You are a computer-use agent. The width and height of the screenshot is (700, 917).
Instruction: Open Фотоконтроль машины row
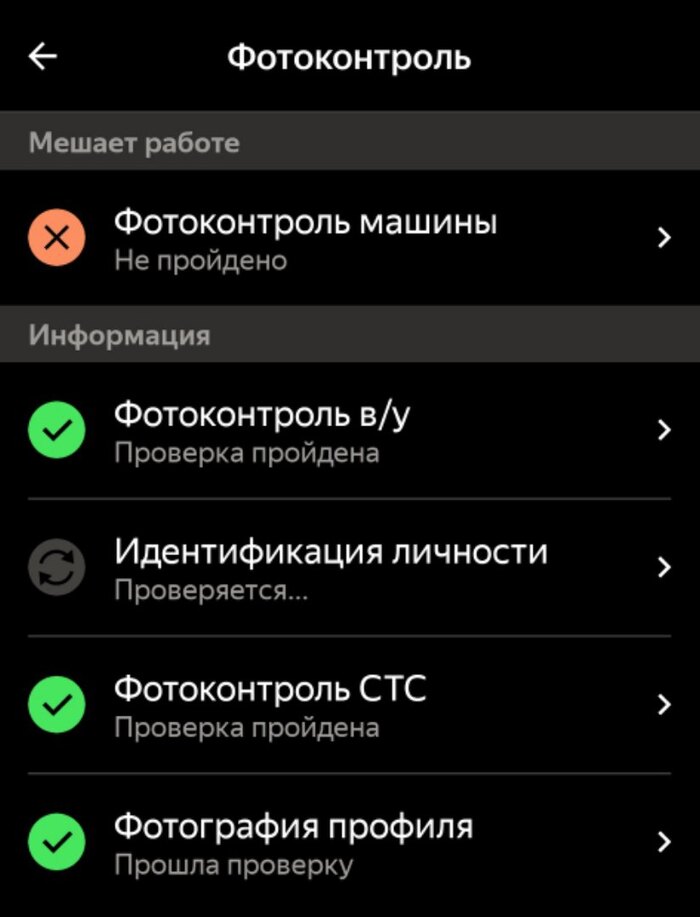(x=350, y=238)
